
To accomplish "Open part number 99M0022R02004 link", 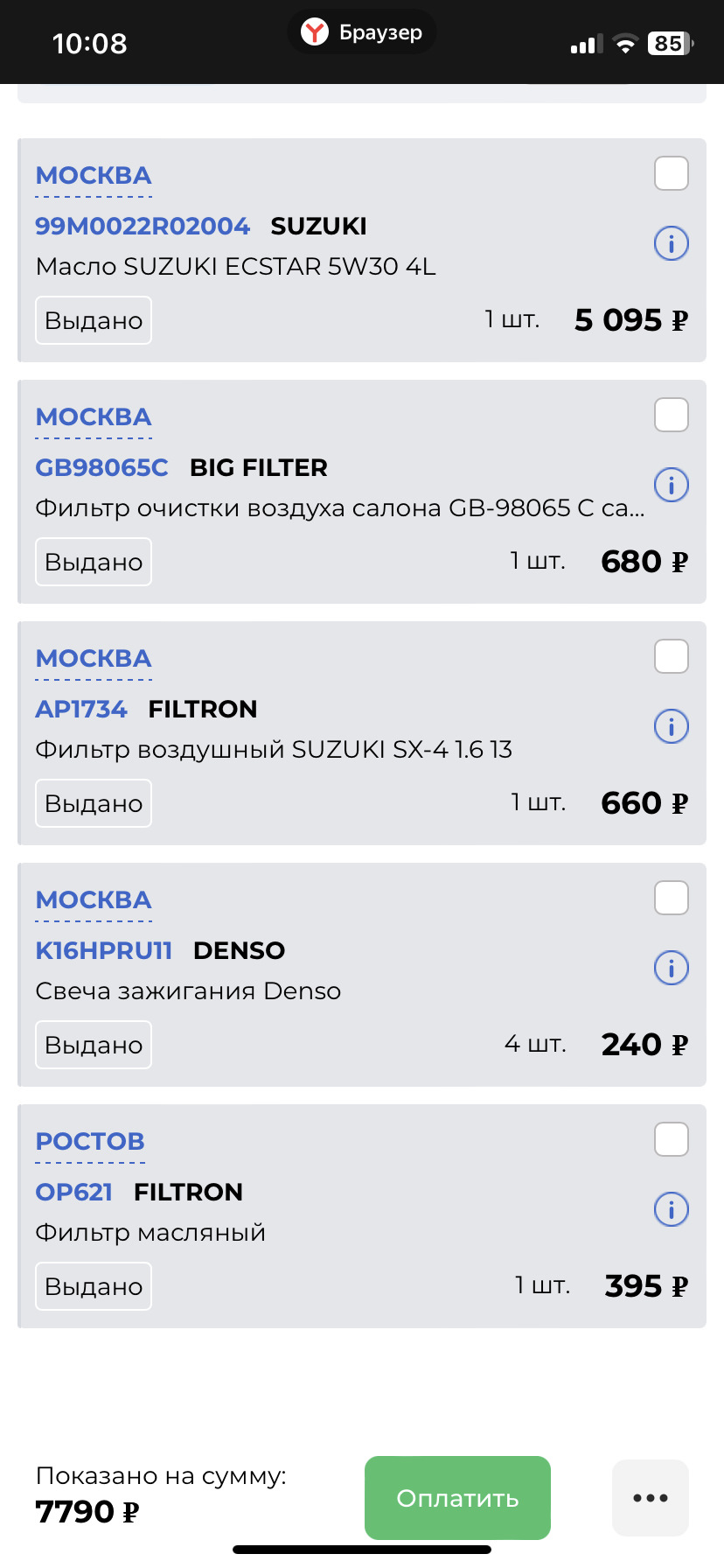I will (143, 227).
